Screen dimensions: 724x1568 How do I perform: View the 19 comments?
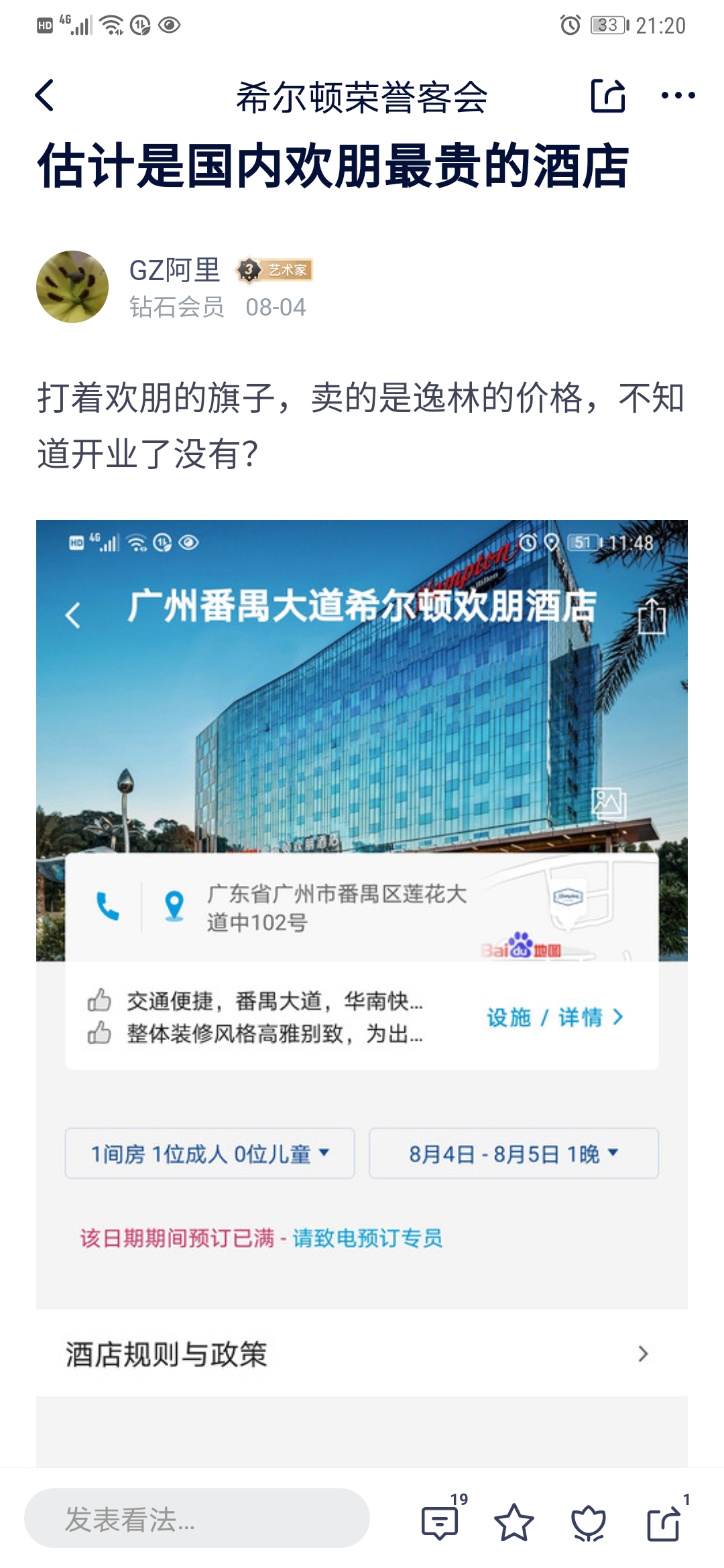(x=440, y=1521)
